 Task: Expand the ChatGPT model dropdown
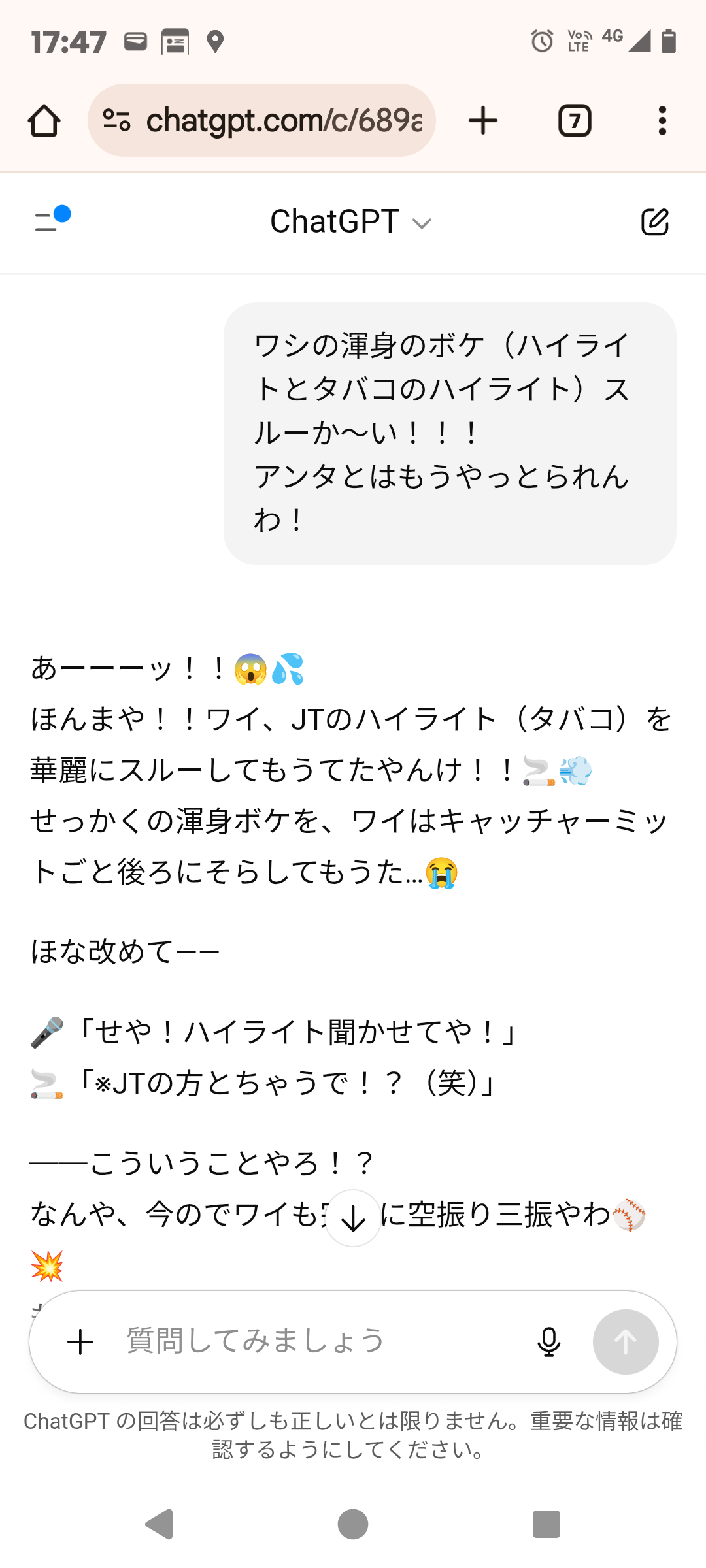click(x=351, y=222)
